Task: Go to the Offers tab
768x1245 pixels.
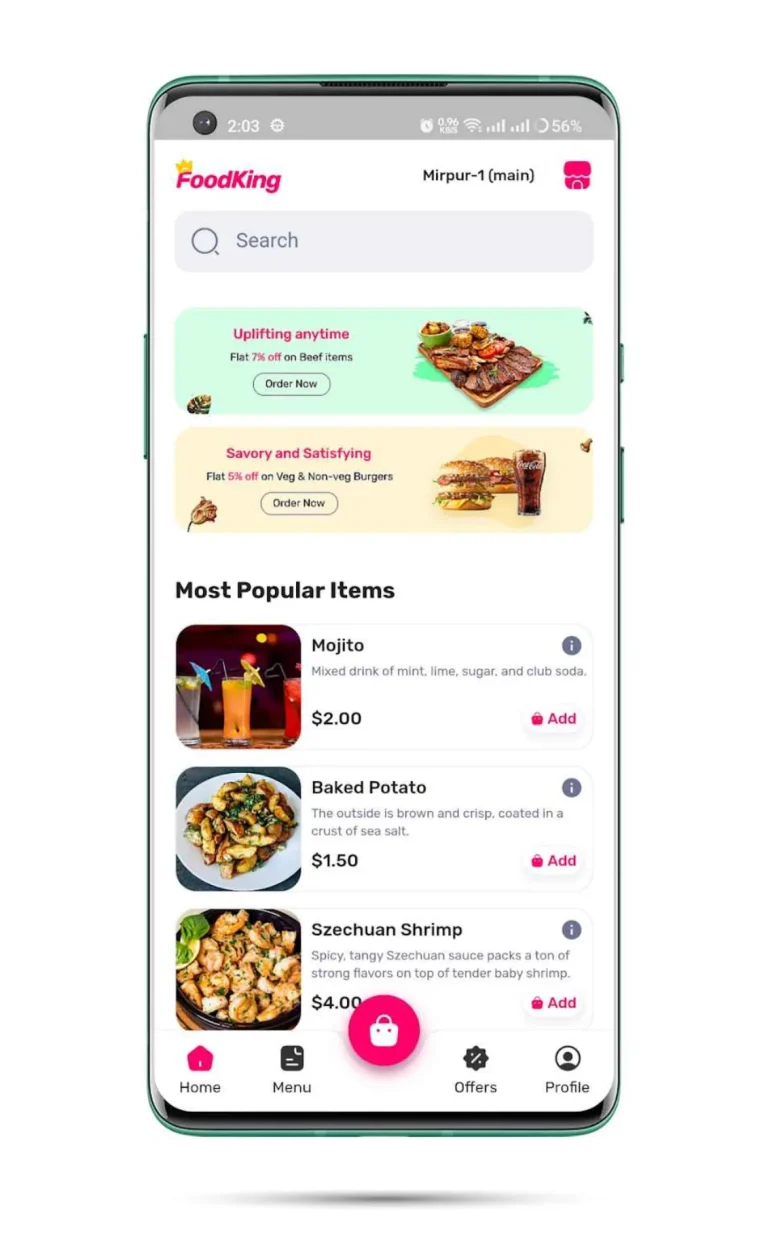Action: (x=475, y=1069)
